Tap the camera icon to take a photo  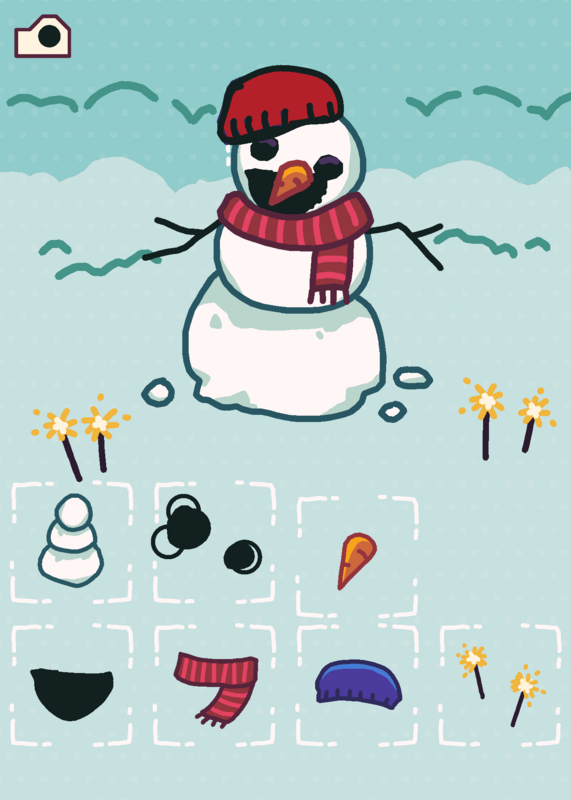pyautogui.click(x=42, y=36)
